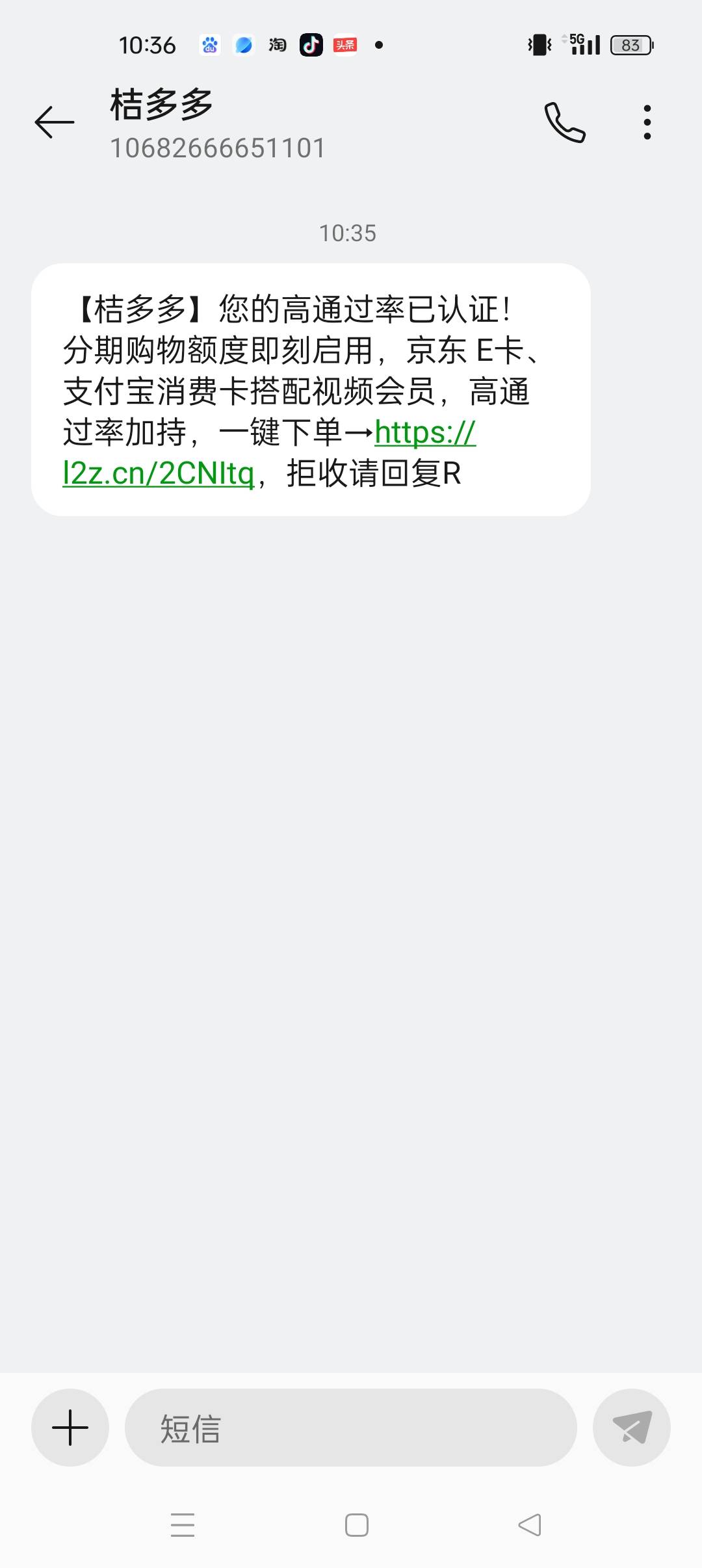Open recent apps from the navigation bar
Screen dimensions: 702x1568
click(183, 1525)
